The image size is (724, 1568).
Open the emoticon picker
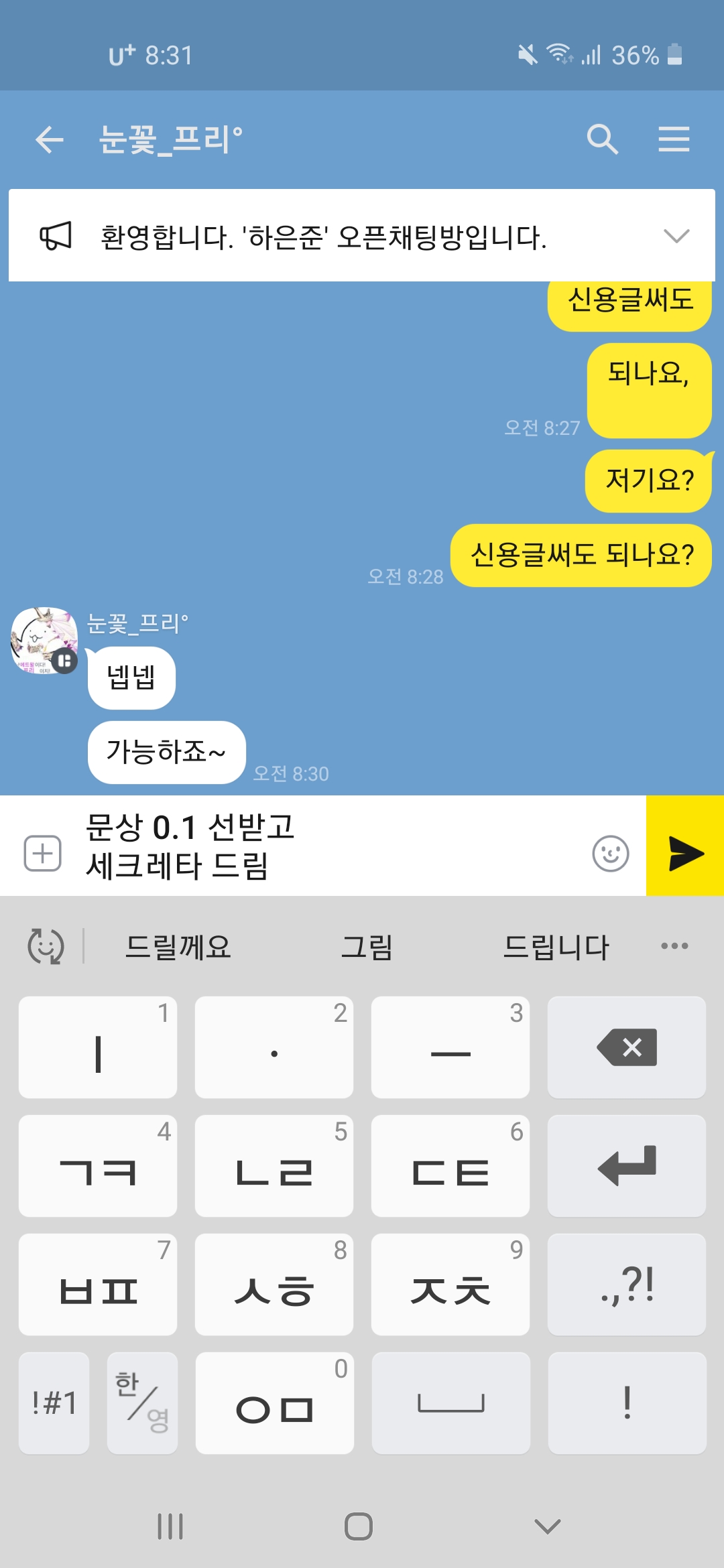click(x=610, y=853)
